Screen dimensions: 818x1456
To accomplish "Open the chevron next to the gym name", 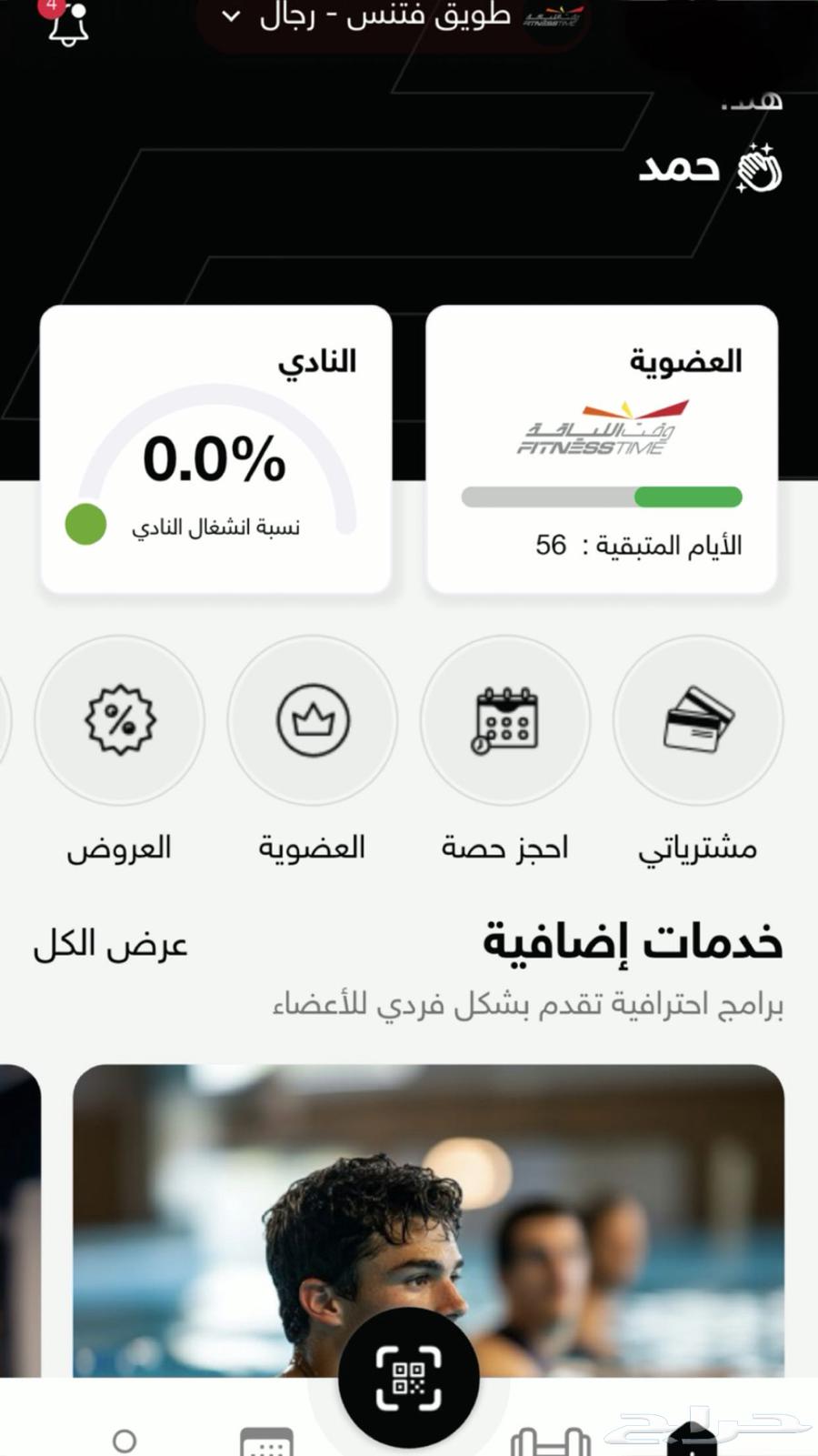I will (230, 18).
